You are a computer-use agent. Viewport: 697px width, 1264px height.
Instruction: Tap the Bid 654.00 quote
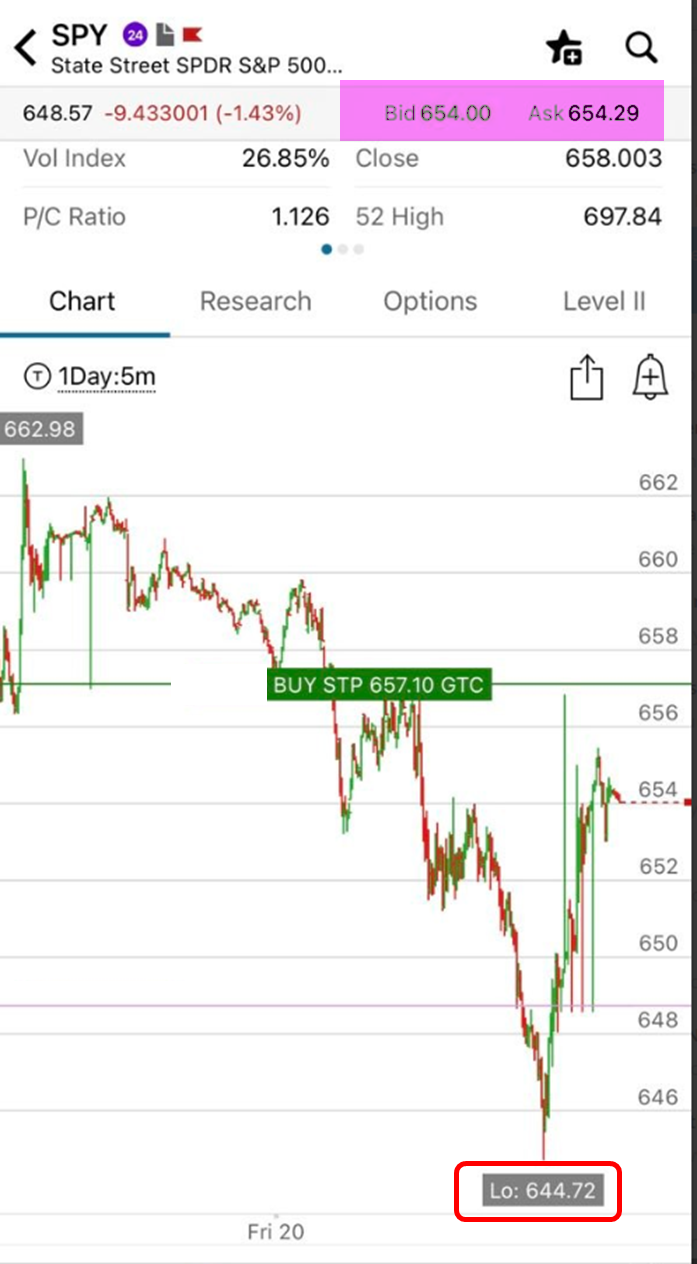438,113
